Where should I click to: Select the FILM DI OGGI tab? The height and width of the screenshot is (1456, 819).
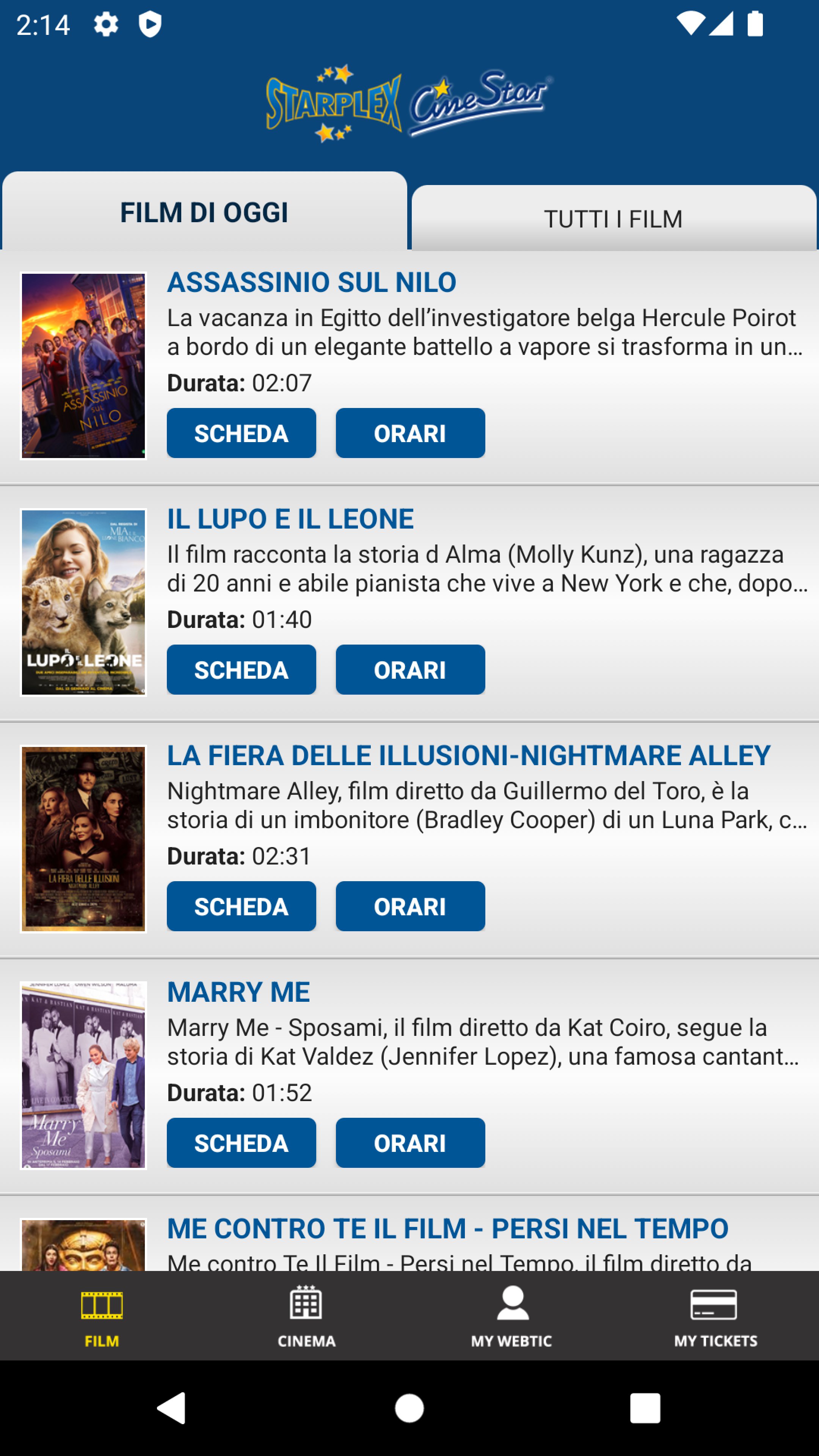204,212
